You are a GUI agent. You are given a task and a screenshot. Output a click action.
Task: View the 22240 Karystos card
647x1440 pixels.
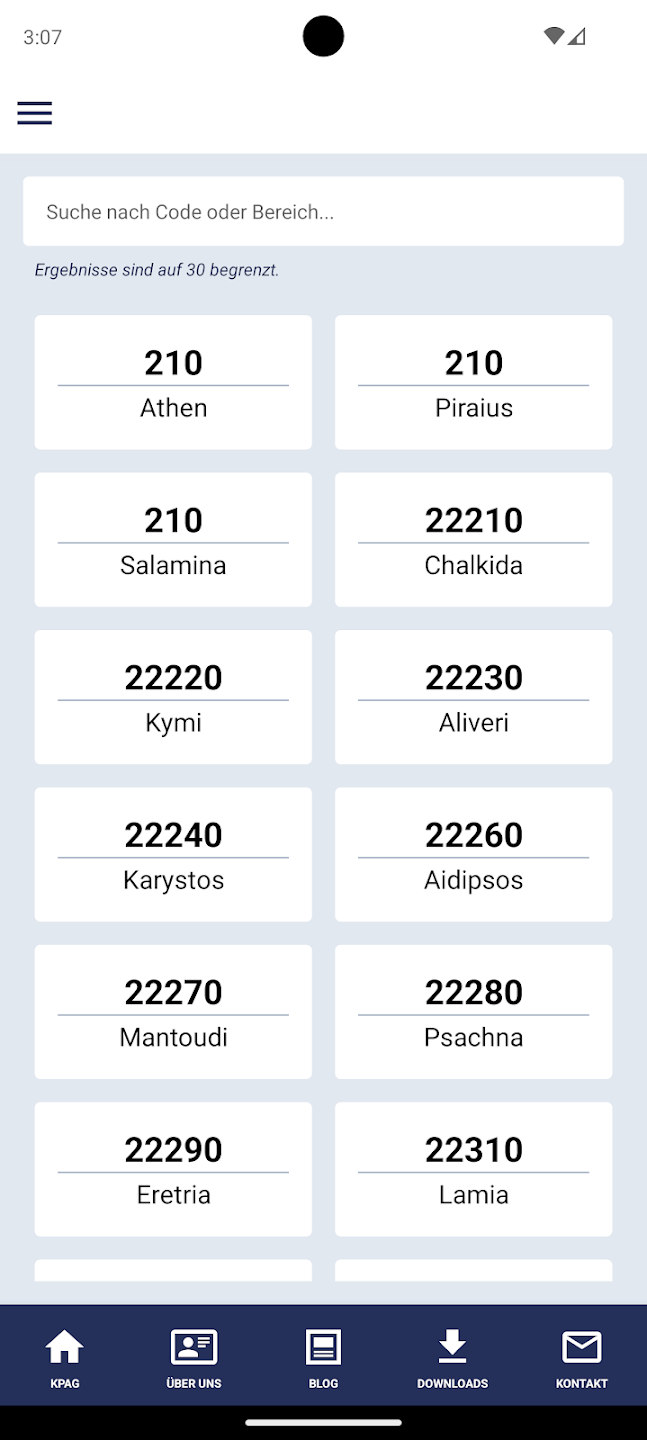point(173,855)
